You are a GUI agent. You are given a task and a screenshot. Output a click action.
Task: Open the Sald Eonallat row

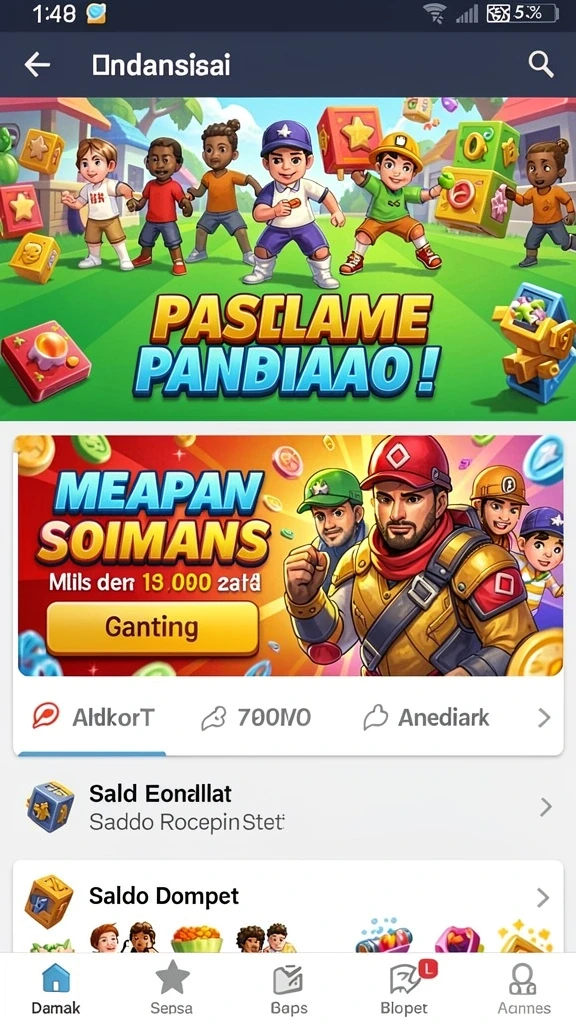pyautogui.click(x=288, y=807)
